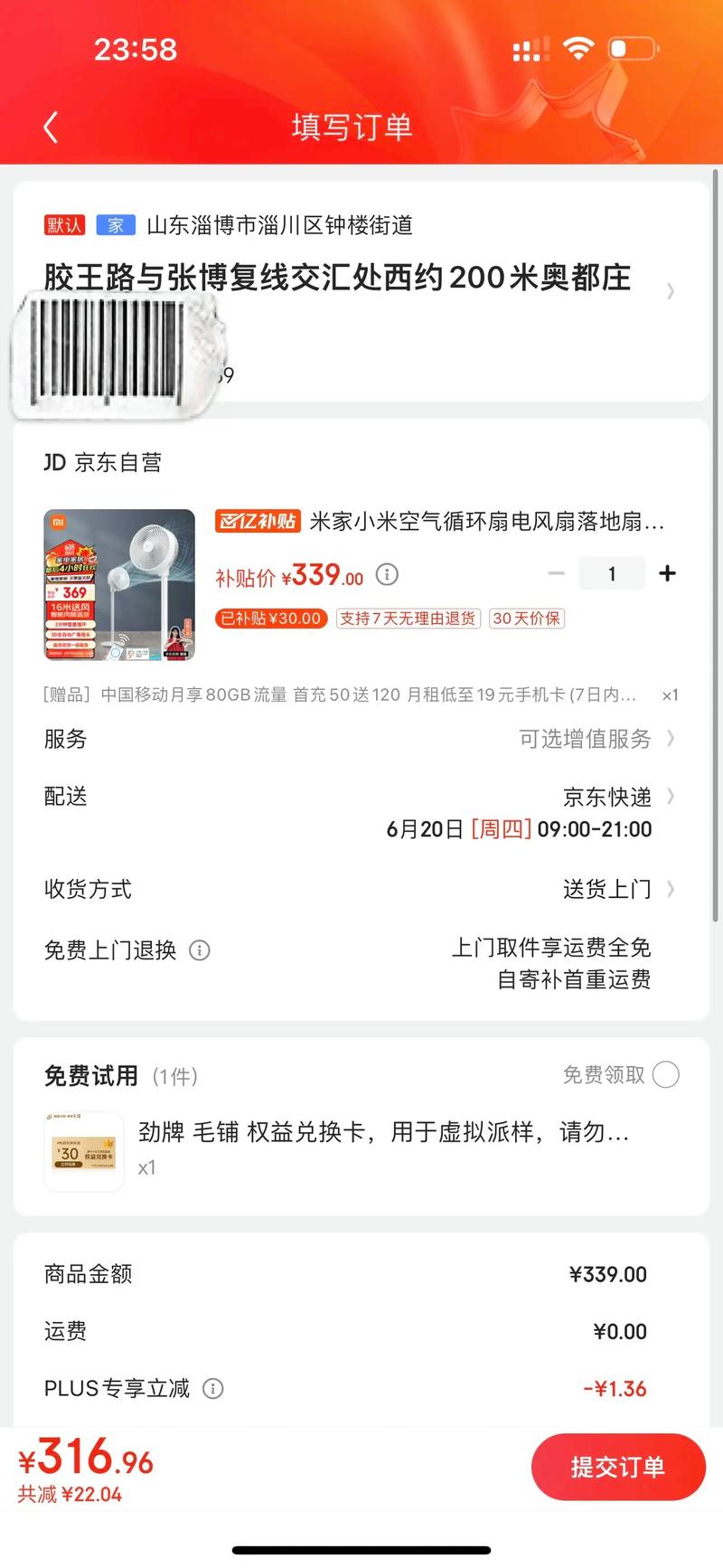Click the 默认 default address tag
Screen dimensions: 723x1568
coord(61,224)
